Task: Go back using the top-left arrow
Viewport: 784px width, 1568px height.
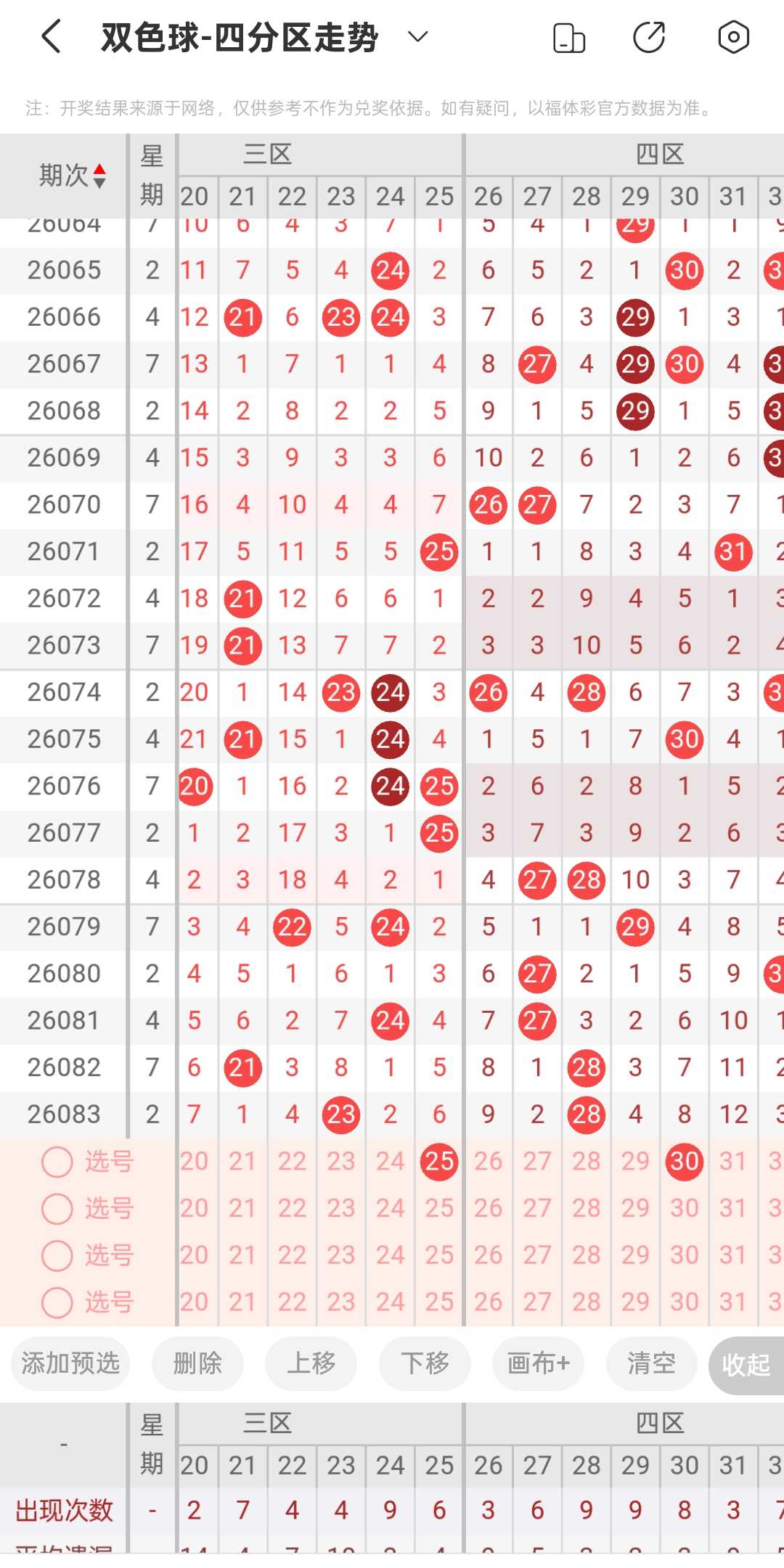Action: pyautogui.click(x=51, y=37)
